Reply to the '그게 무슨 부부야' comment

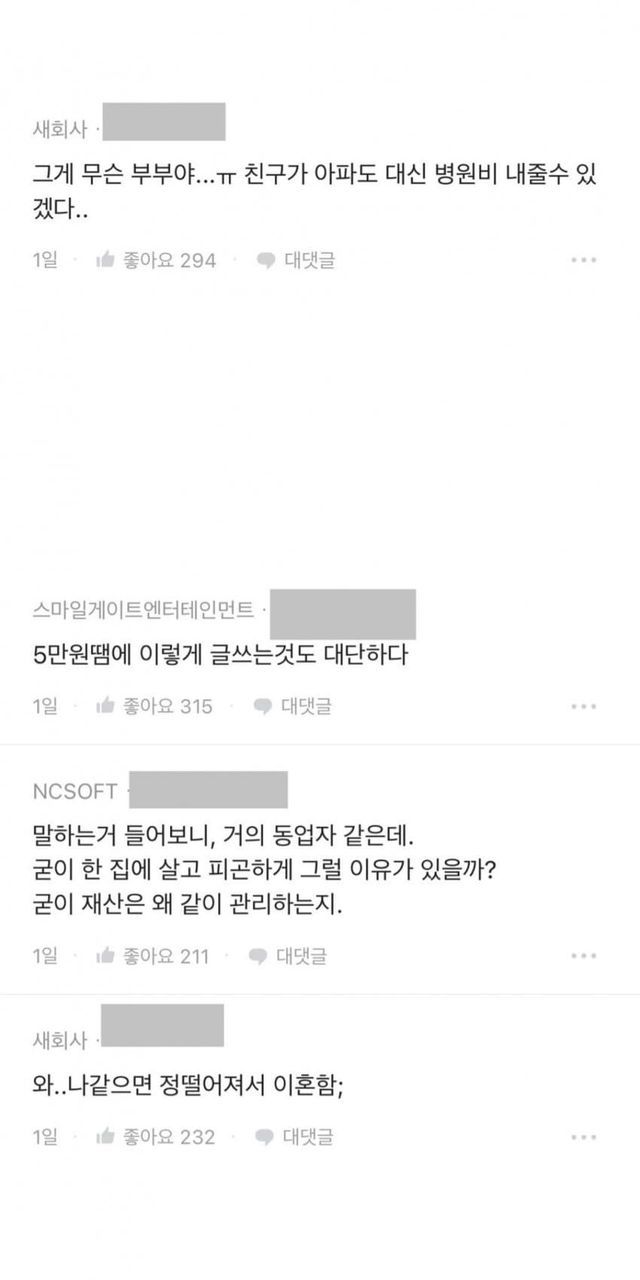(295, 261)
